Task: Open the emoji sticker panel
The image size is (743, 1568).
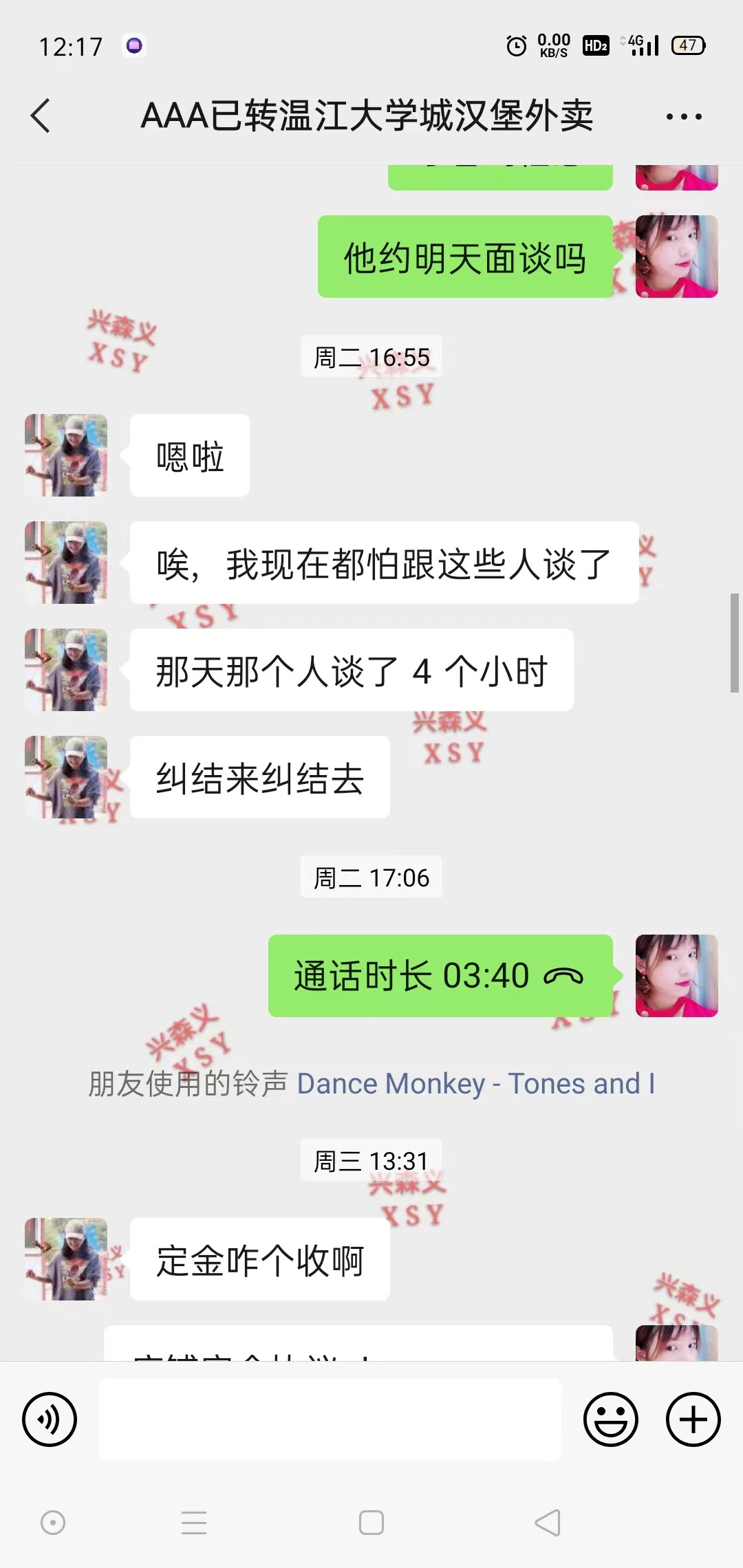Action: 611,1419
